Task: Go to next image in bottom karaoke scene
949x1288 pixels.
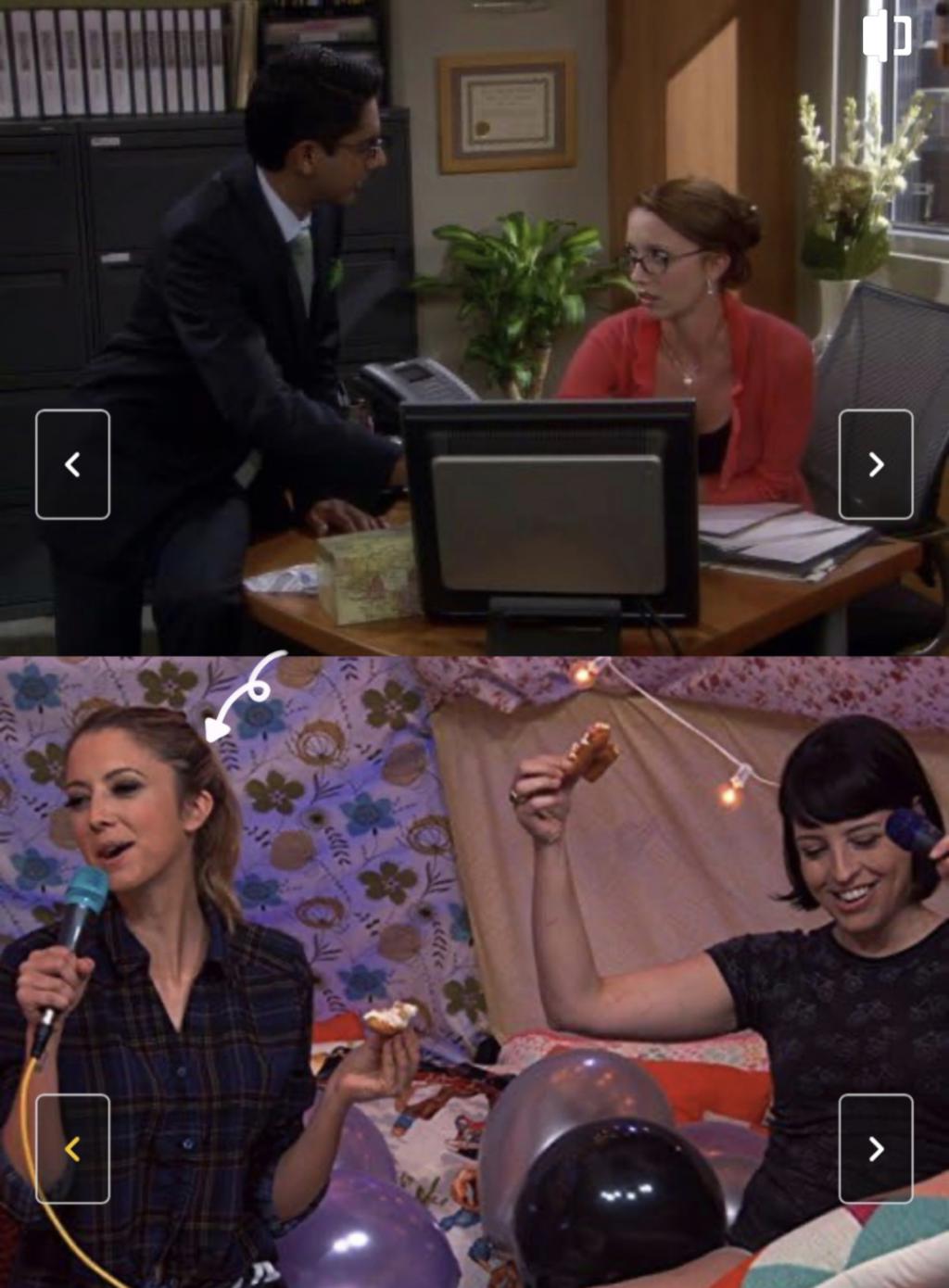Action: [x=875, y=1149]
